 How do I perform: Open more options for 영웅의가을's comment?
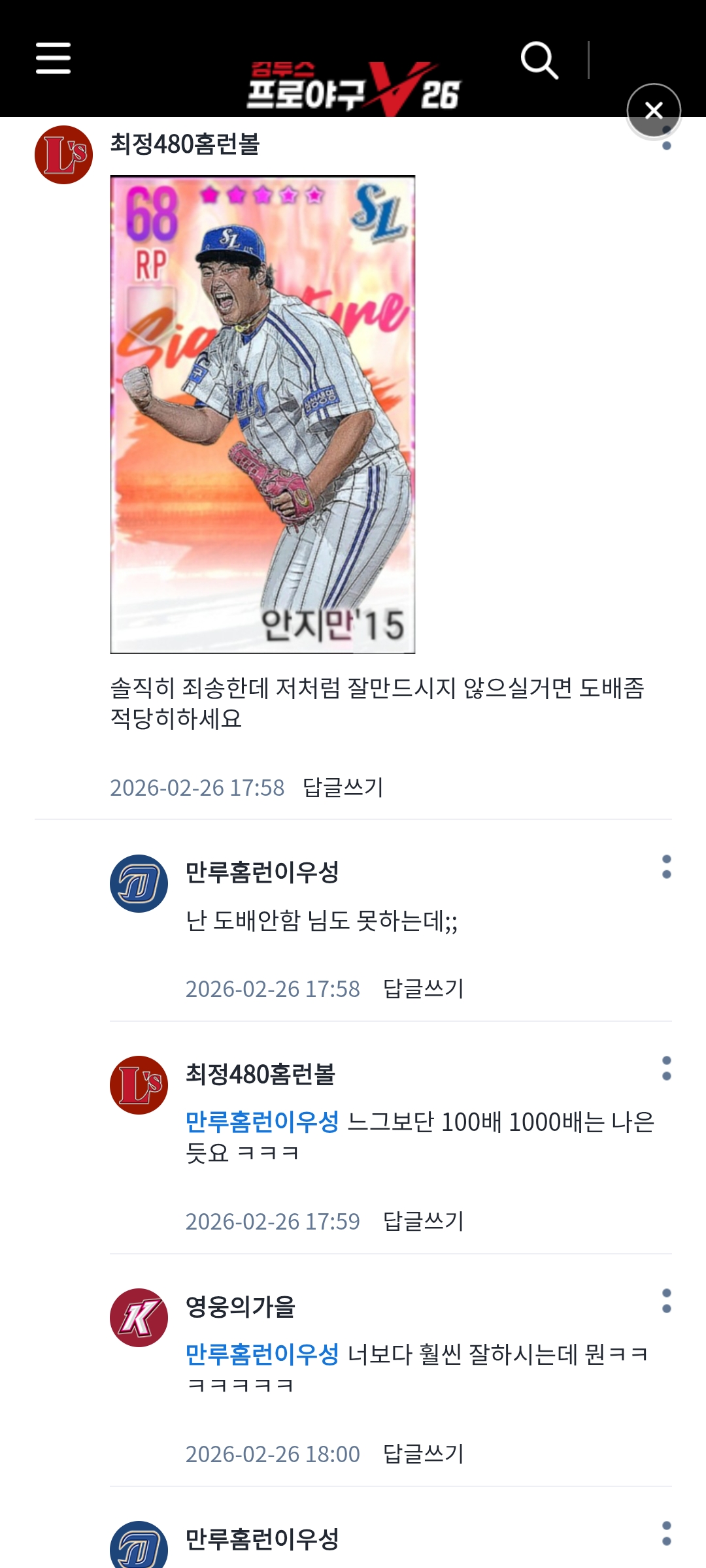coord(666,1301)
